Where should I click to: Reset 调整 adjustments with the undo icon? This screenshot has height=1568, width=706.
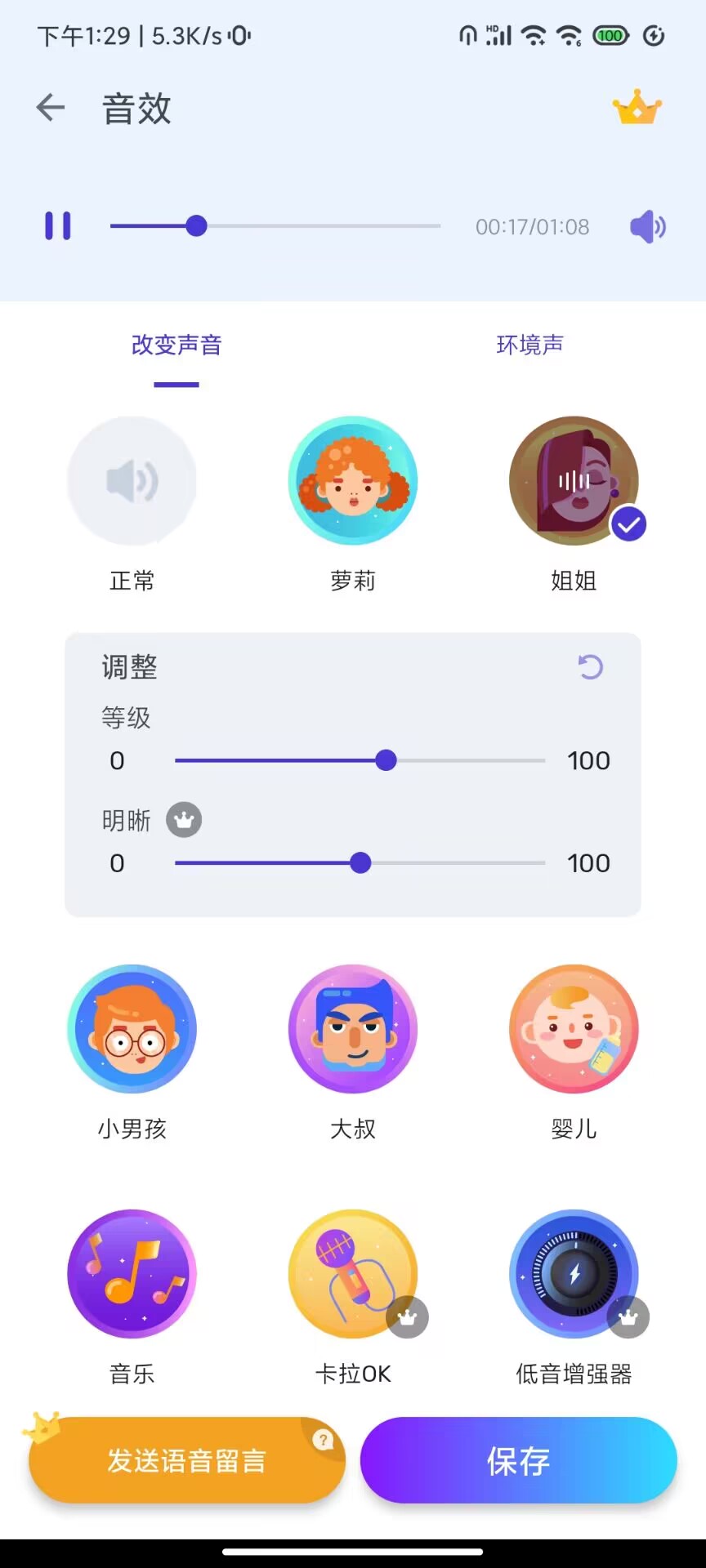click(591, 667)
